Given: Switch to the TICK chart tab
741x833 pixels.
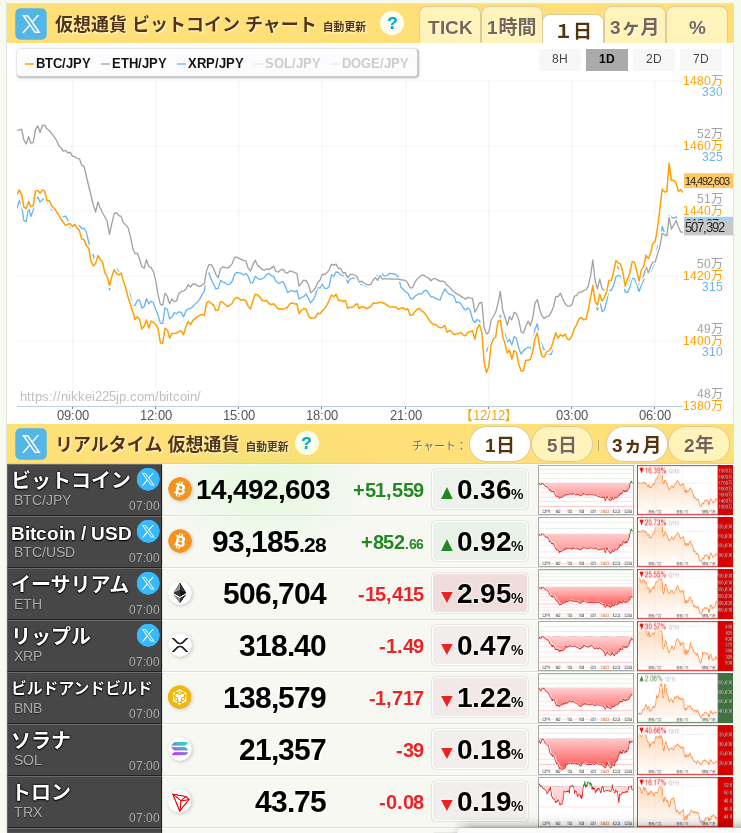Looking at the screenshot, I should (449, 27).
